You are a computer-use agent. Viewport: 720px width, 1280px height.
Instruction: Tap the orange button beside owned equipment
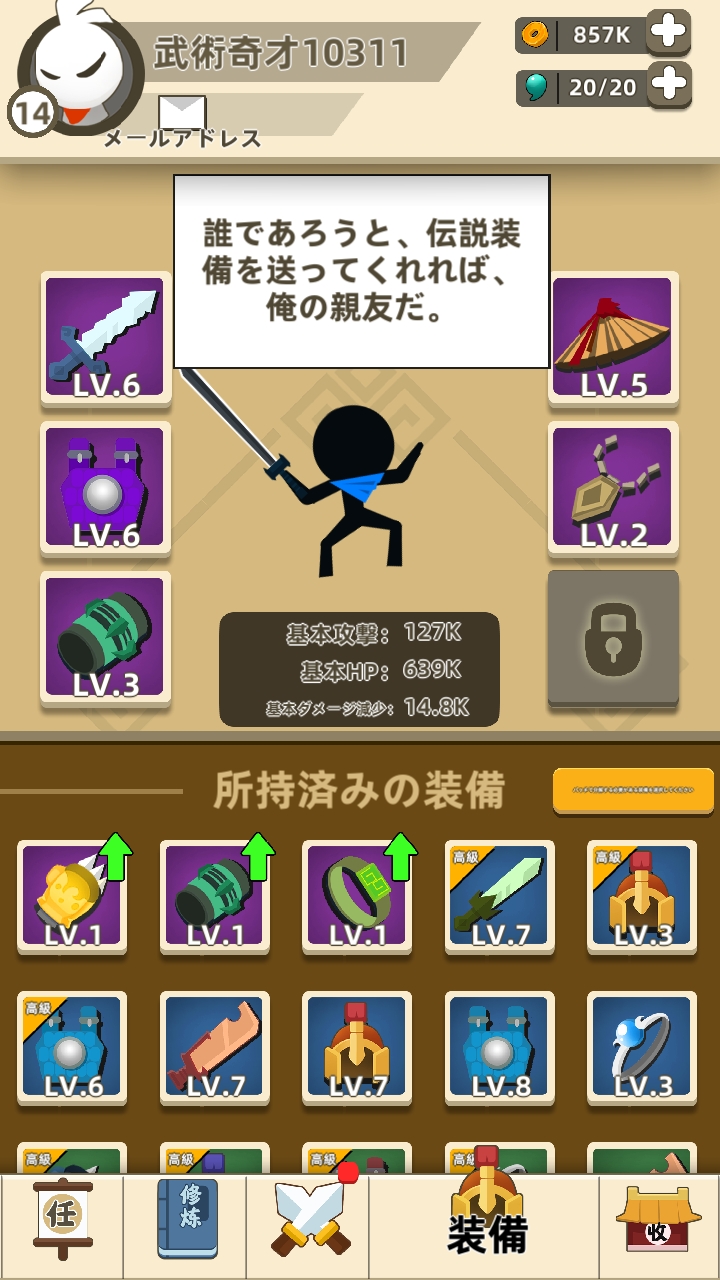pos(633,791)
